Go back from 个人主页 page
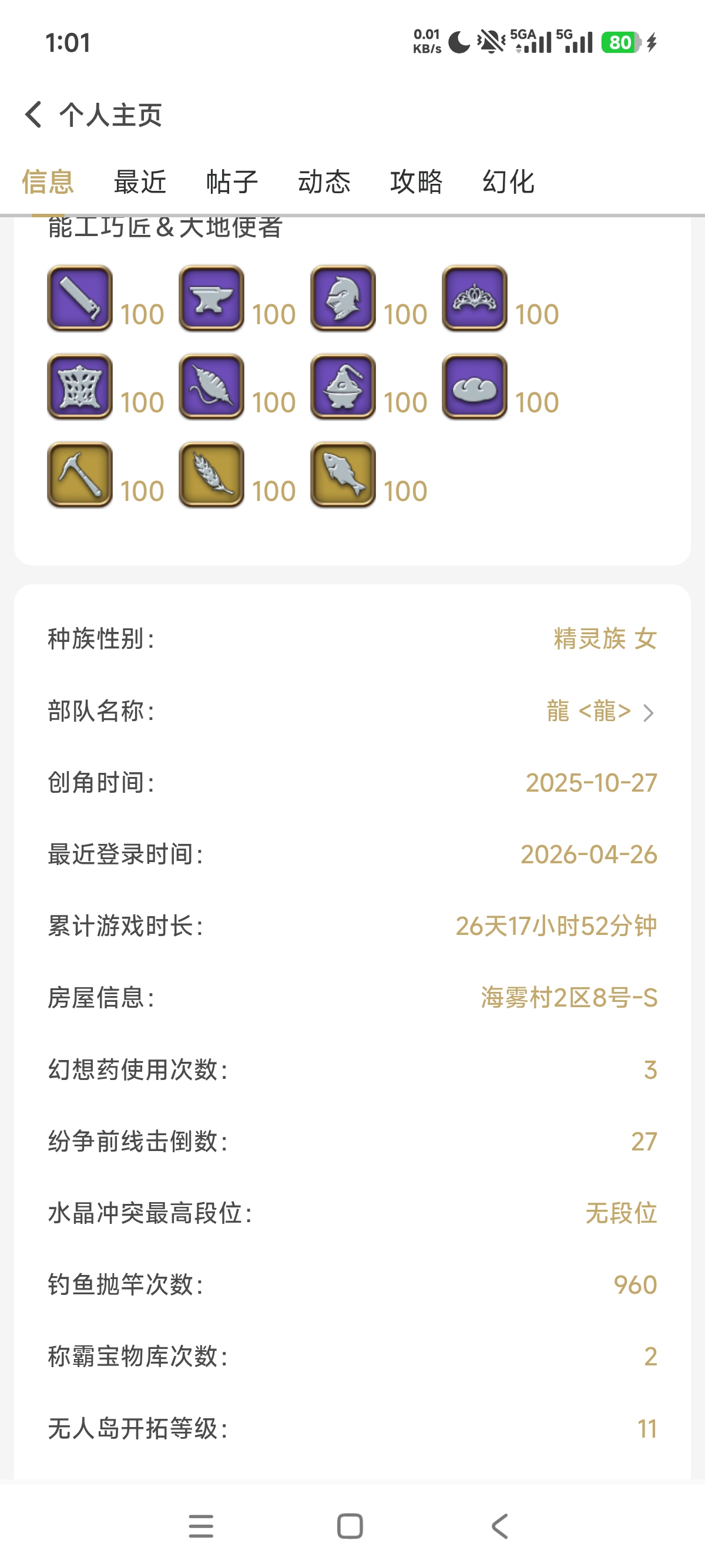This screenshot has width=705, height=1568. coord(33,115)
